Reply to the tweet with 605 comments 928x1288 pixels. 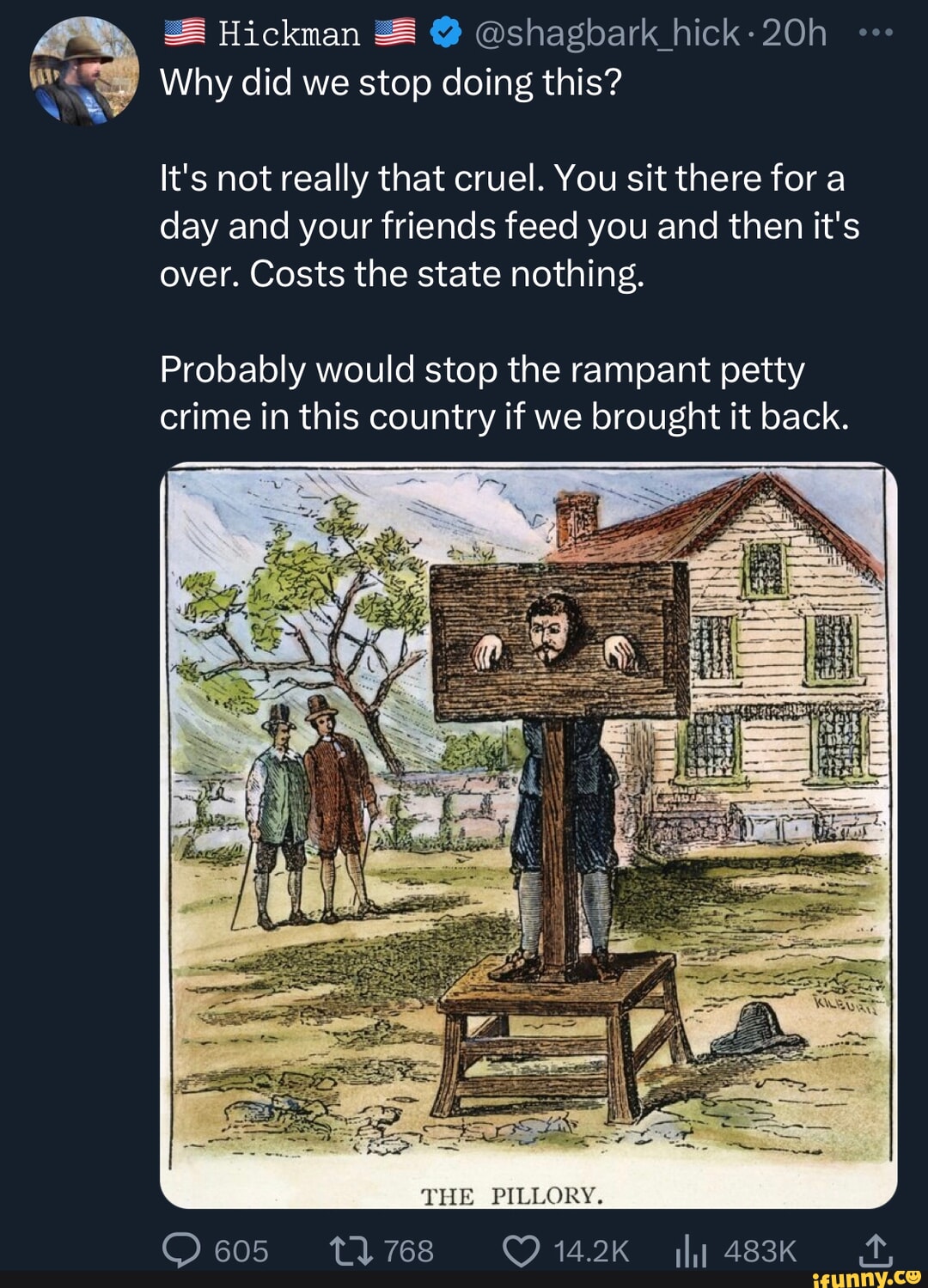181,1250
